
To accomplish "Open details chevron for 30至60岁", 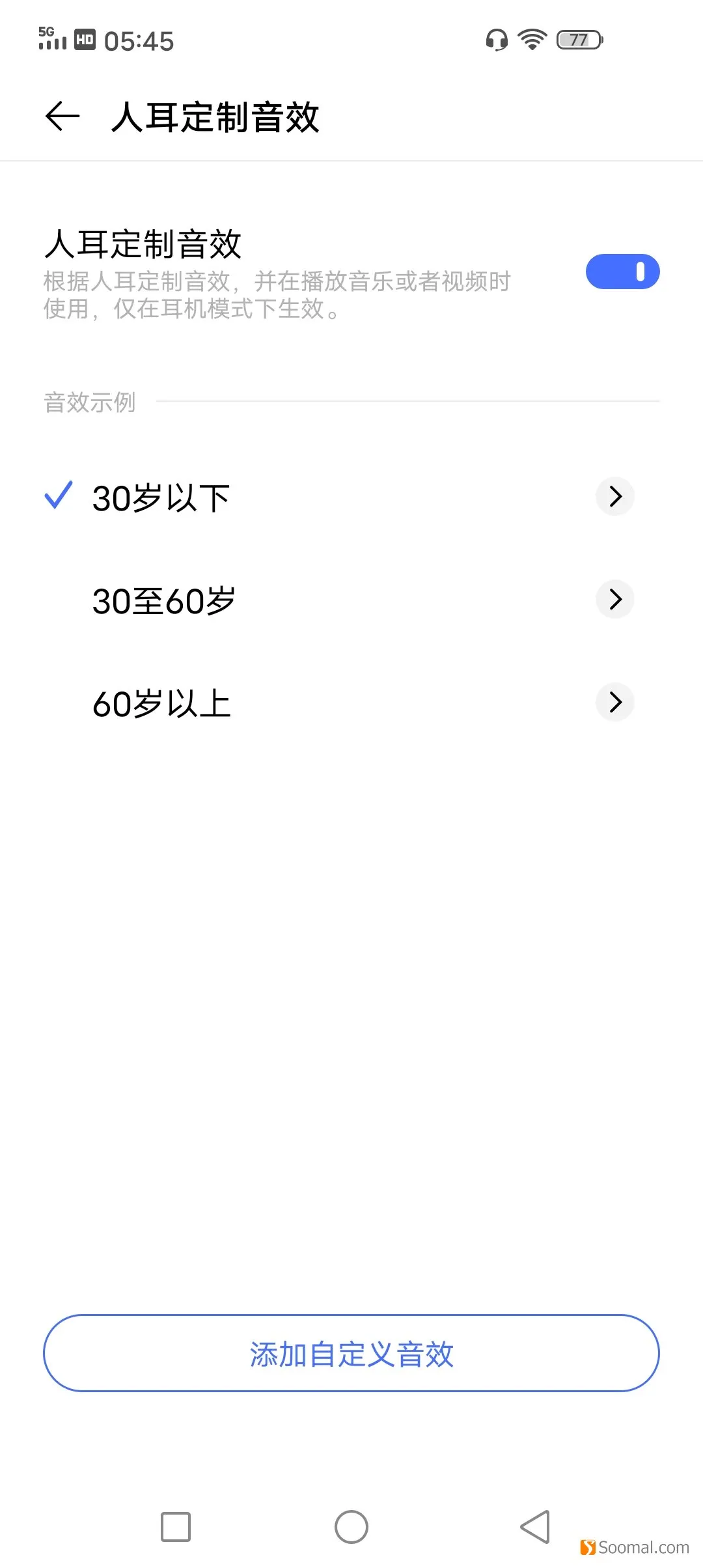I will 615,599.
